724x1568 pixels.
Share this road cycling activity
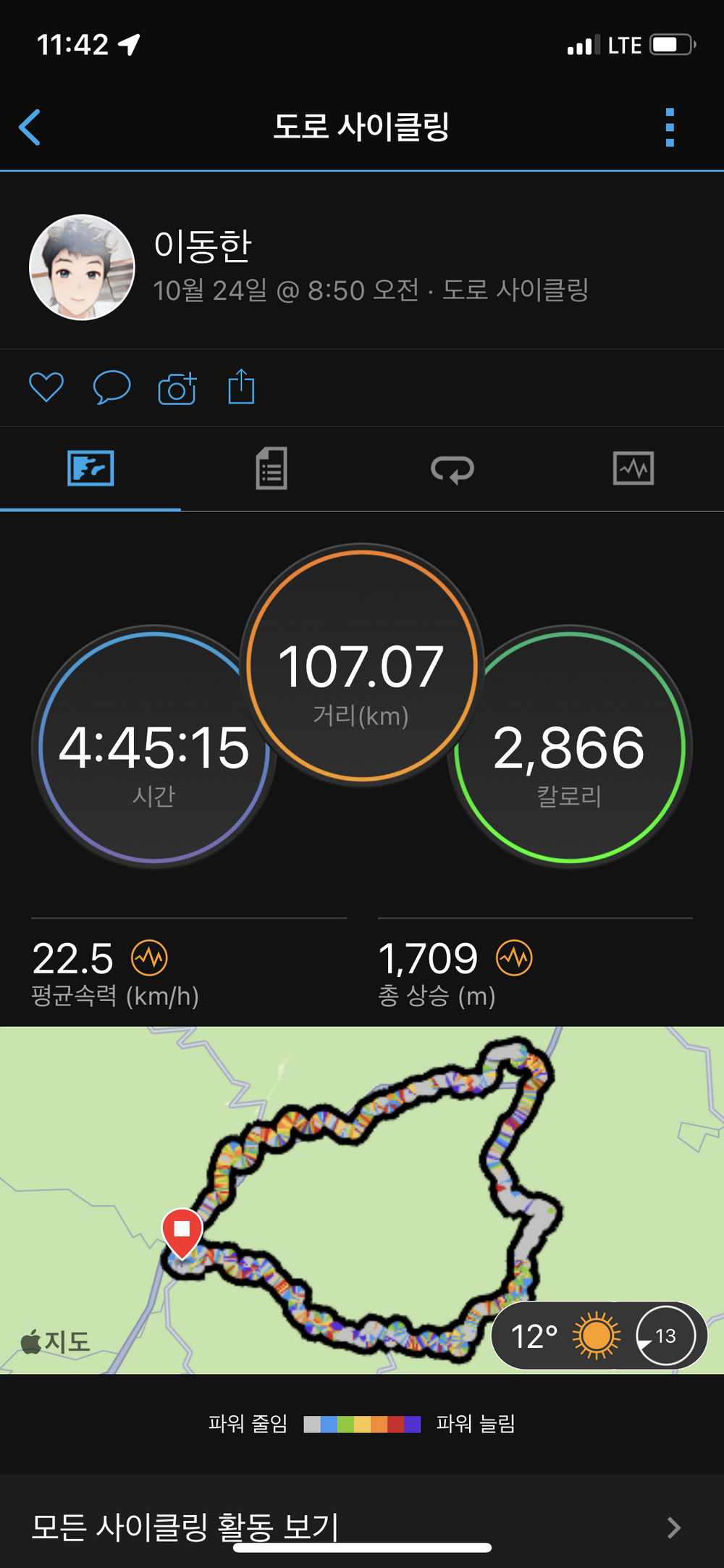pos(241,387)
